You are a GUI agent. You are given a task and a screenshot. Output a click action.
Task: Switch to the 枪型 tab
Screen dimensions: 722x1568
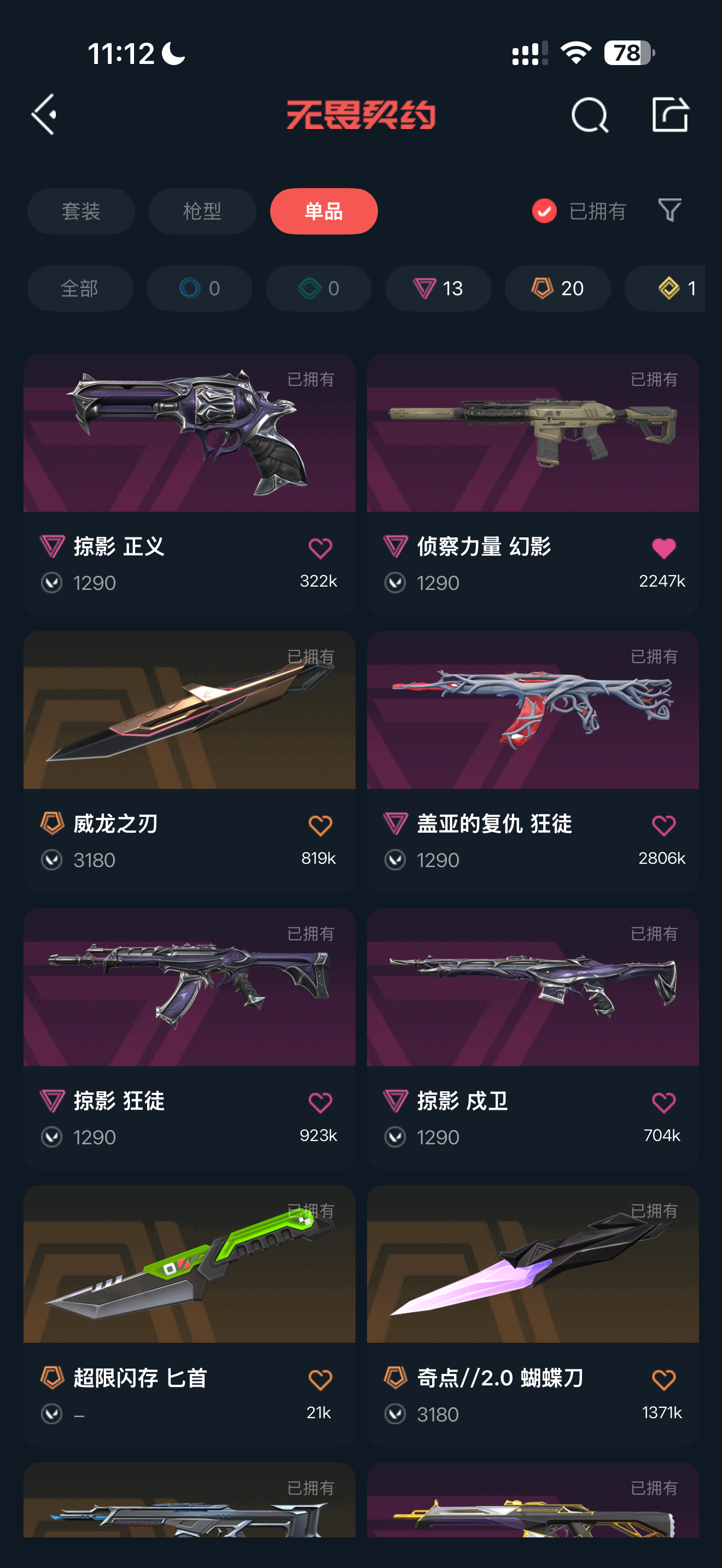click(202, 211)
